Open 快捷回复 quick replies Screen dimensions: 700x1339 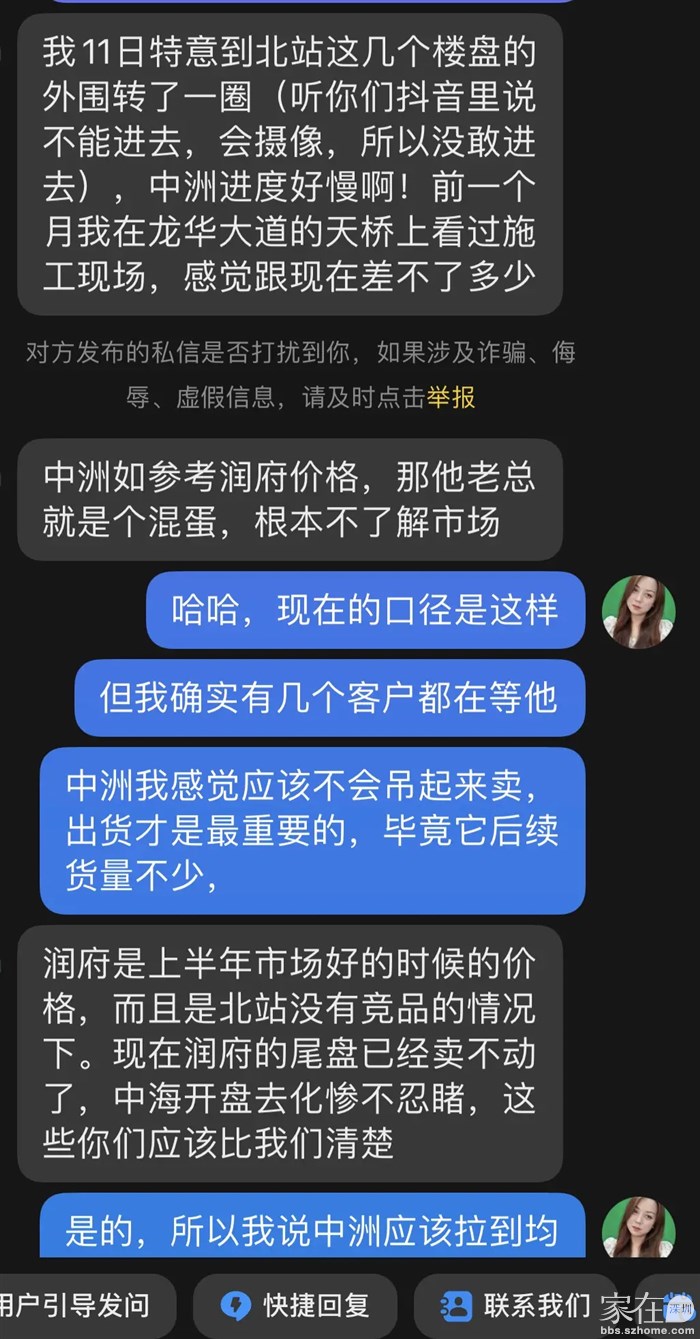click(x=295, y=1305)
